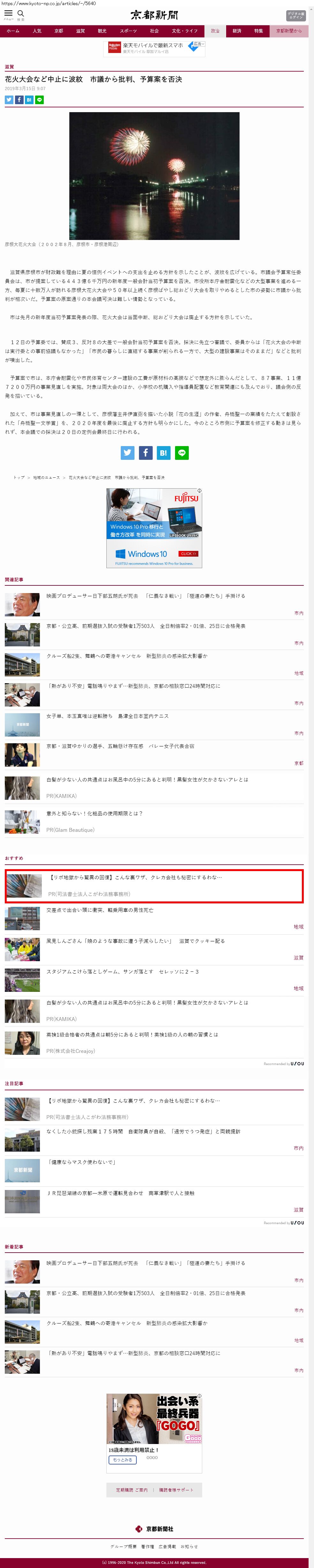Share via large LINE button below article
This screenshot has height=1568, width=314.
(x=181, y=453)
